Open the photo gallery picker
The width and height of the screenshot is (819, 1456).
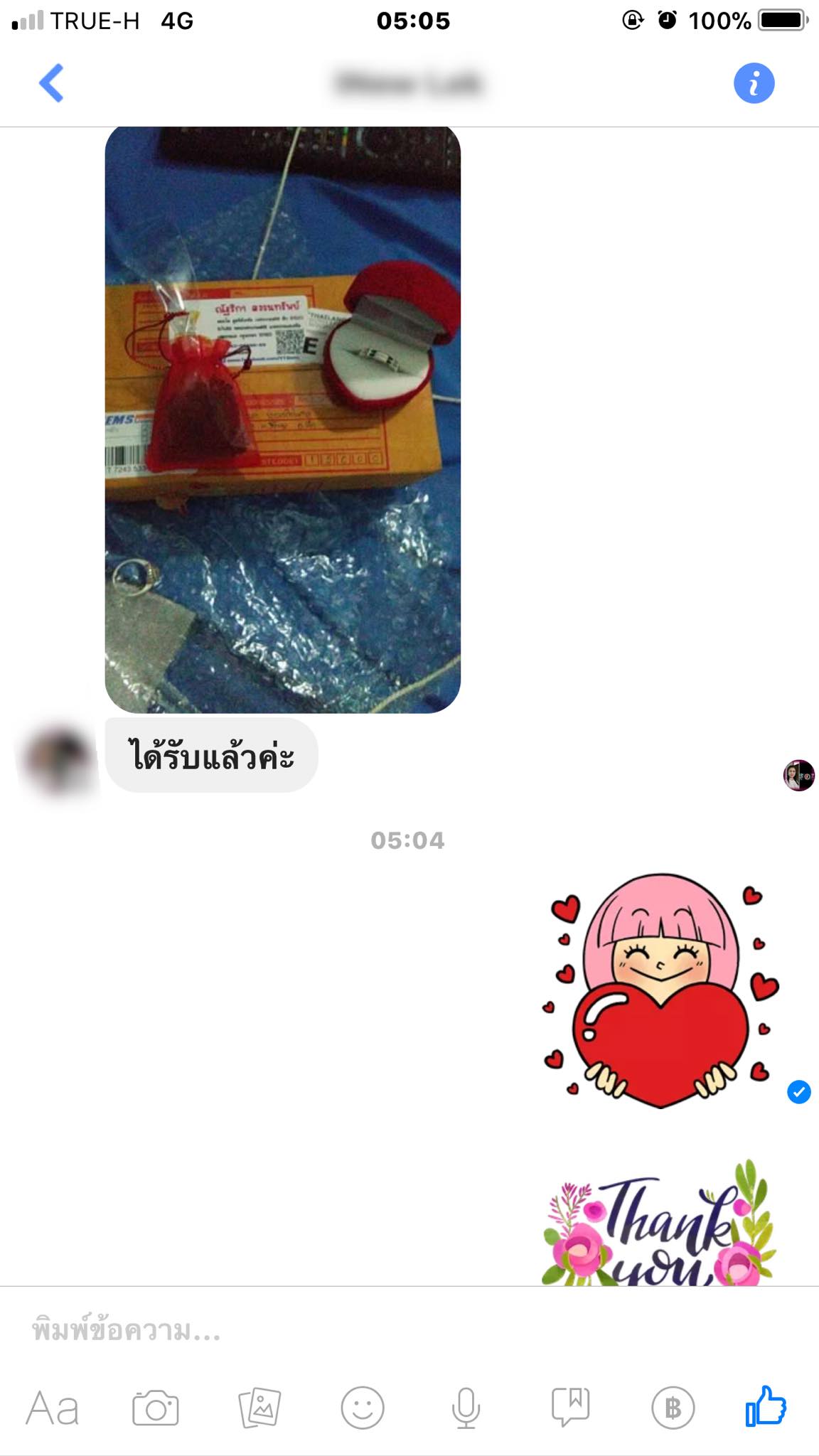(x=259, y=1408)
